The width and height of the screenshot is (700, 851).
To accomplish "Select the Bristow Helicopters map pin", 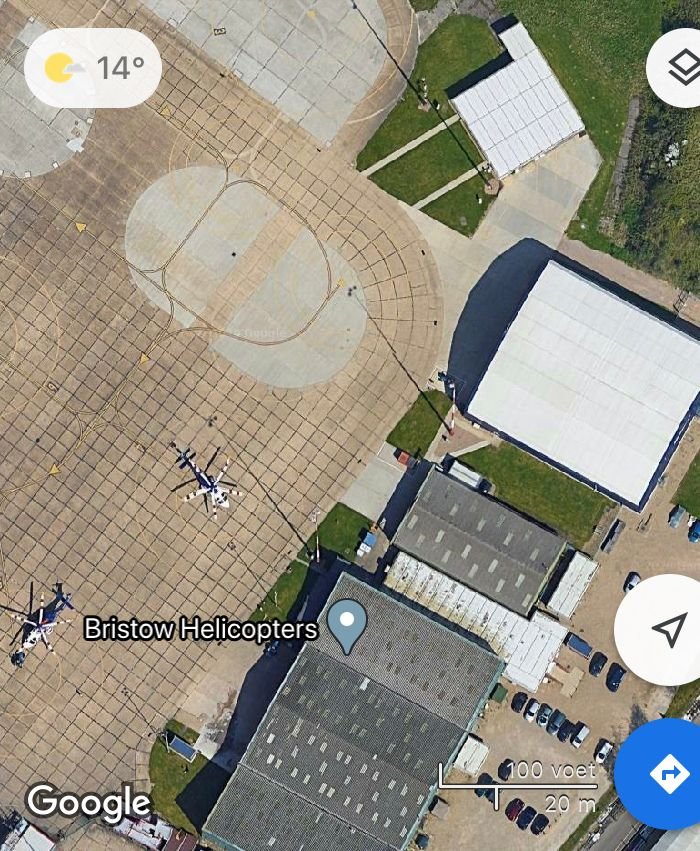I will tap(347, 625).
